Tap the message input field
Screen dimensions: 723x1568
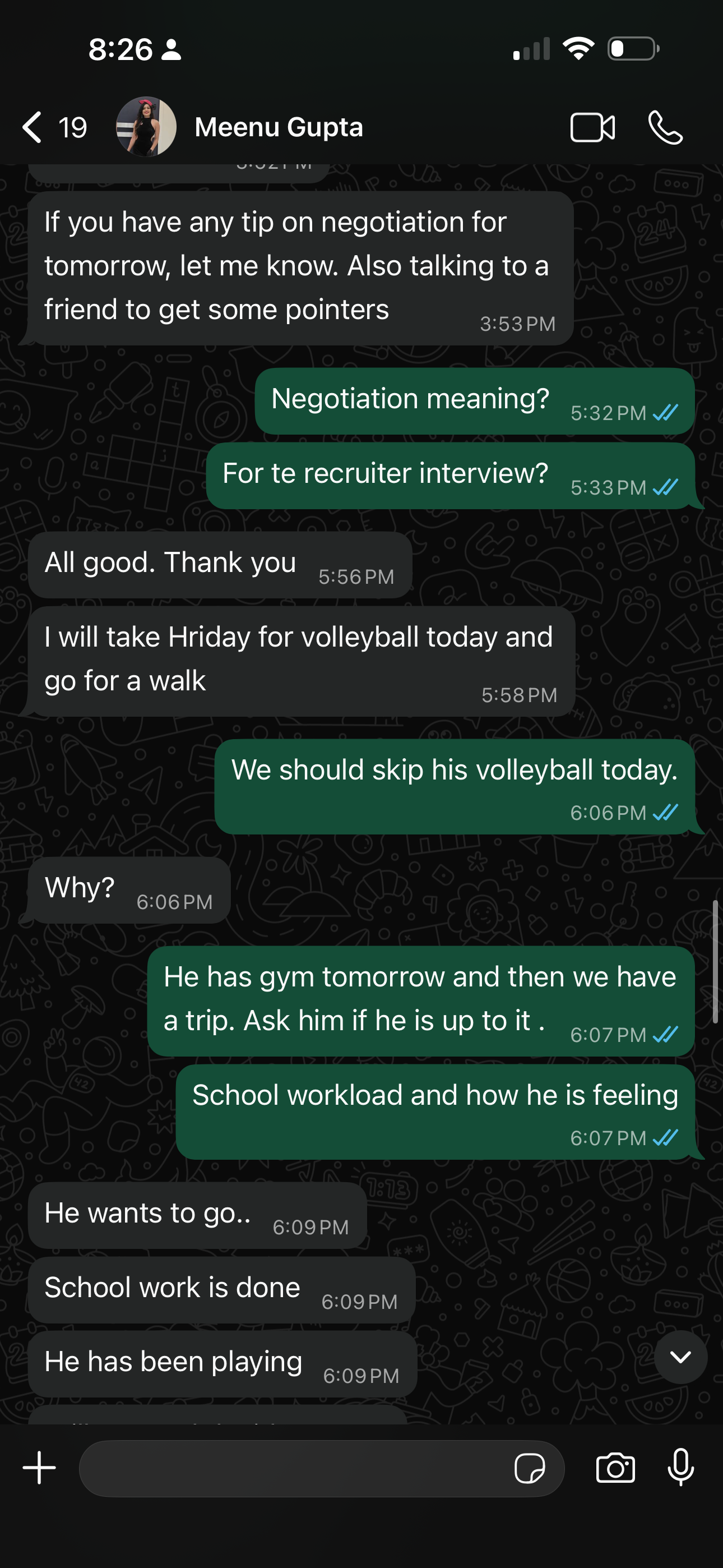292,1468
